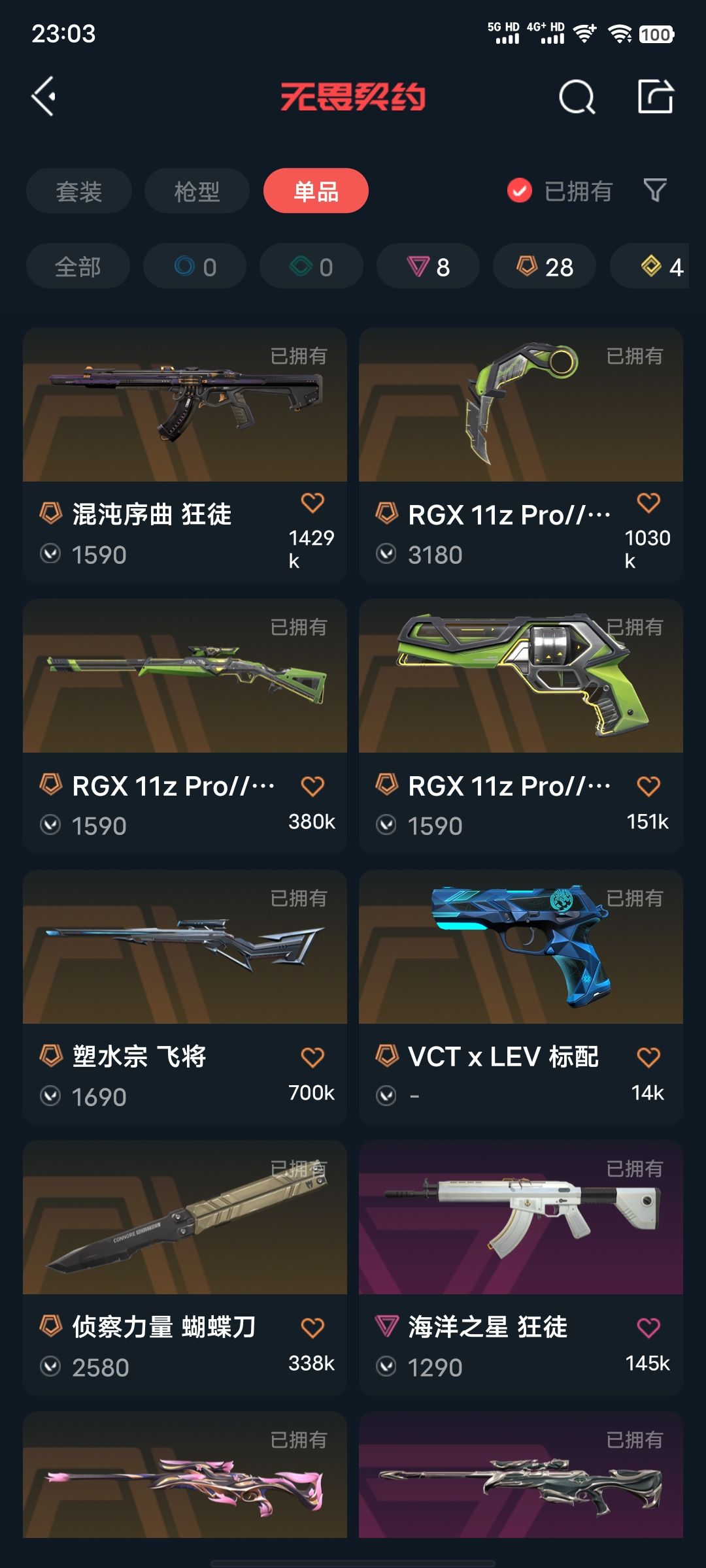Like the 侦察力量 蝴蝶刀 skin
This screenshot has height=1568, width=706.
pos(312,1328)
